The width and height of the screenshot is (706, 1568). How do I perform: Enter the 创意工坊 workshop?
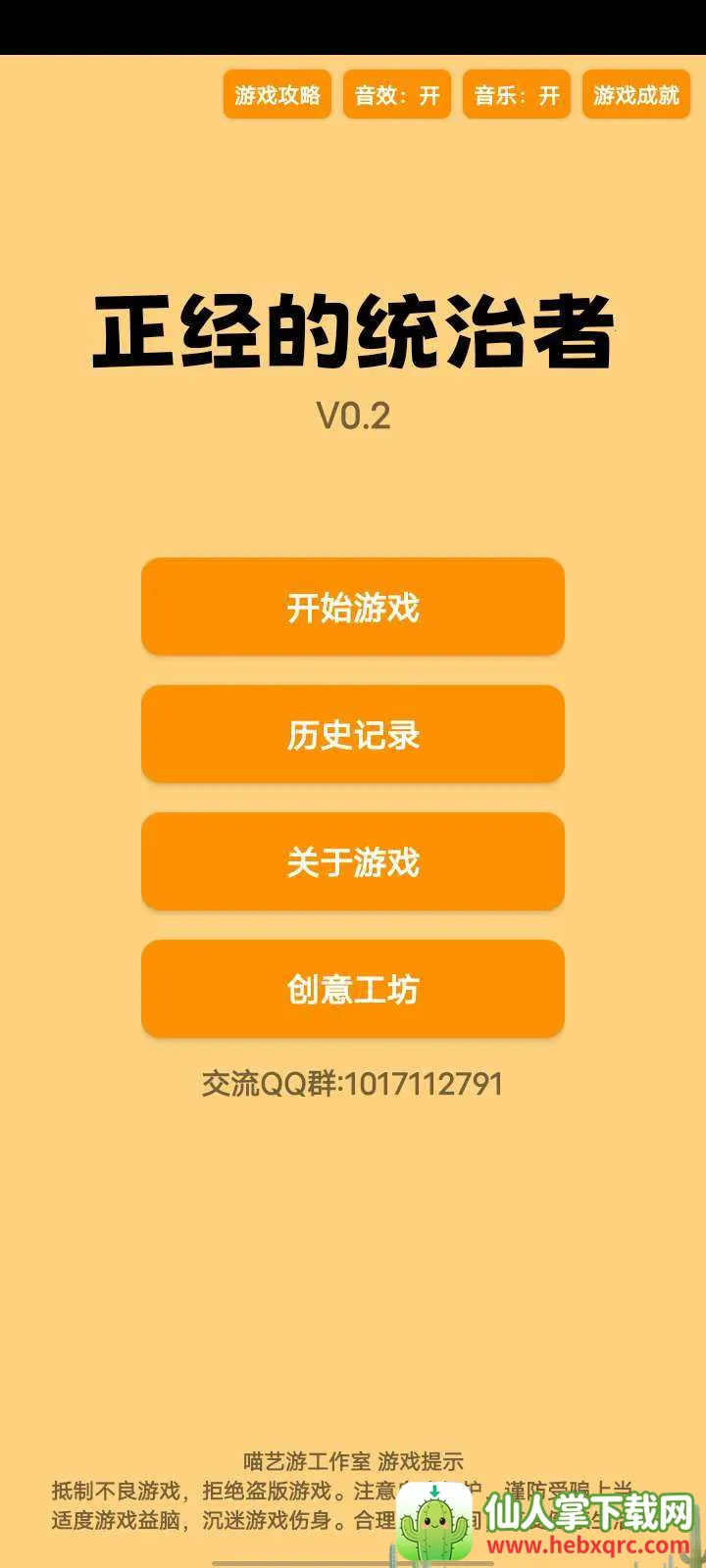tap(353, 989)
